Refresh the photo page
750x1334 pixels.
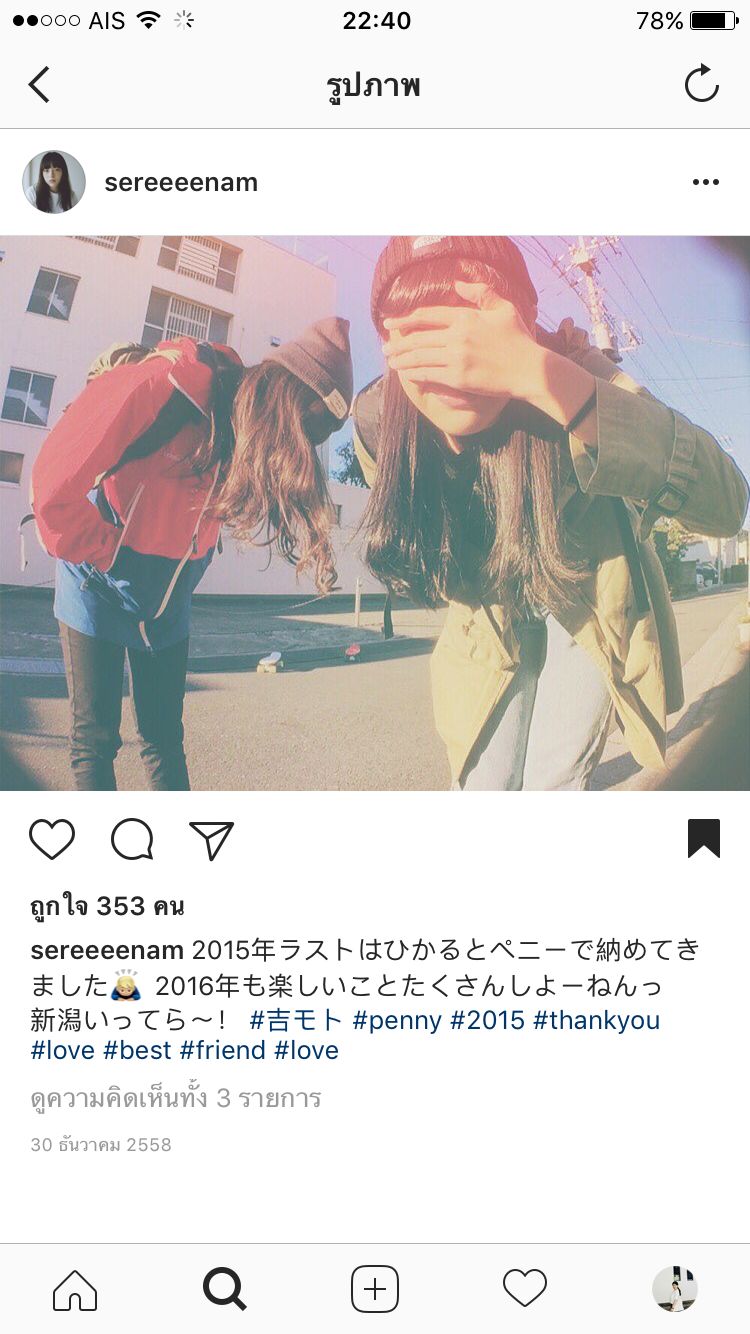tap(701, 85)
